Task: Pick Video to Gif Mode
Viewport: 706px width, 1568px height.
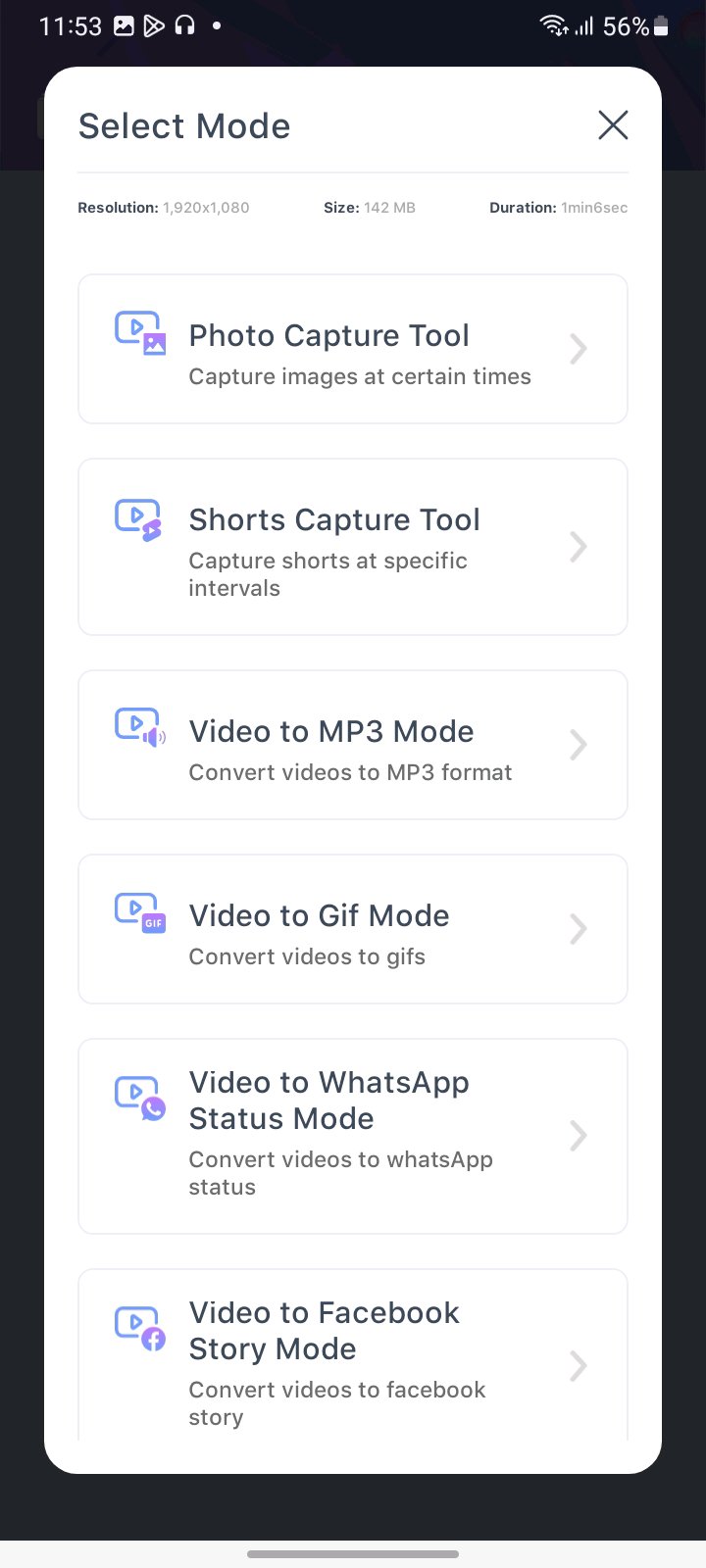Action: [x=353, y=930]
